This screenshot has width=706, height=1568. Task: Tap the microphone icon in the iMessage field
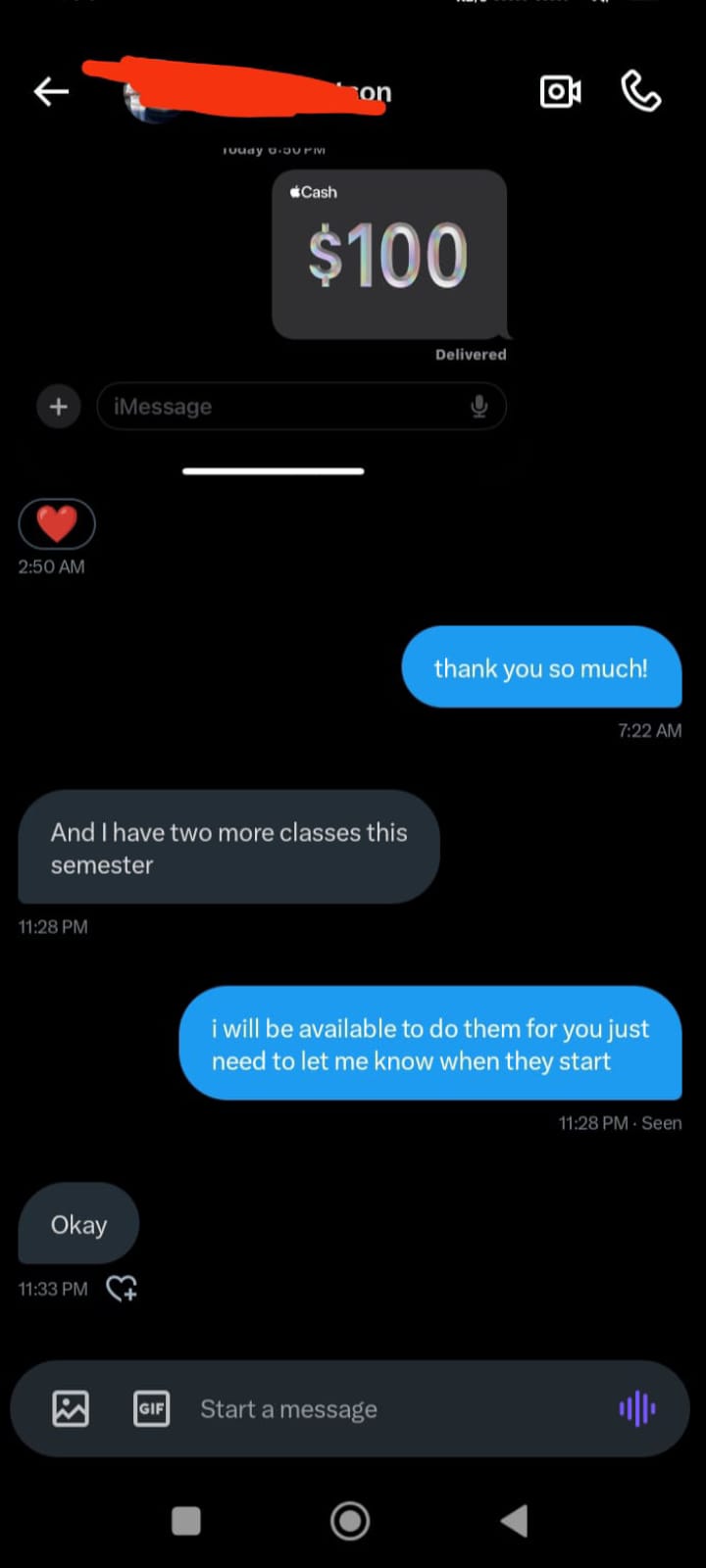coord(479,407)
